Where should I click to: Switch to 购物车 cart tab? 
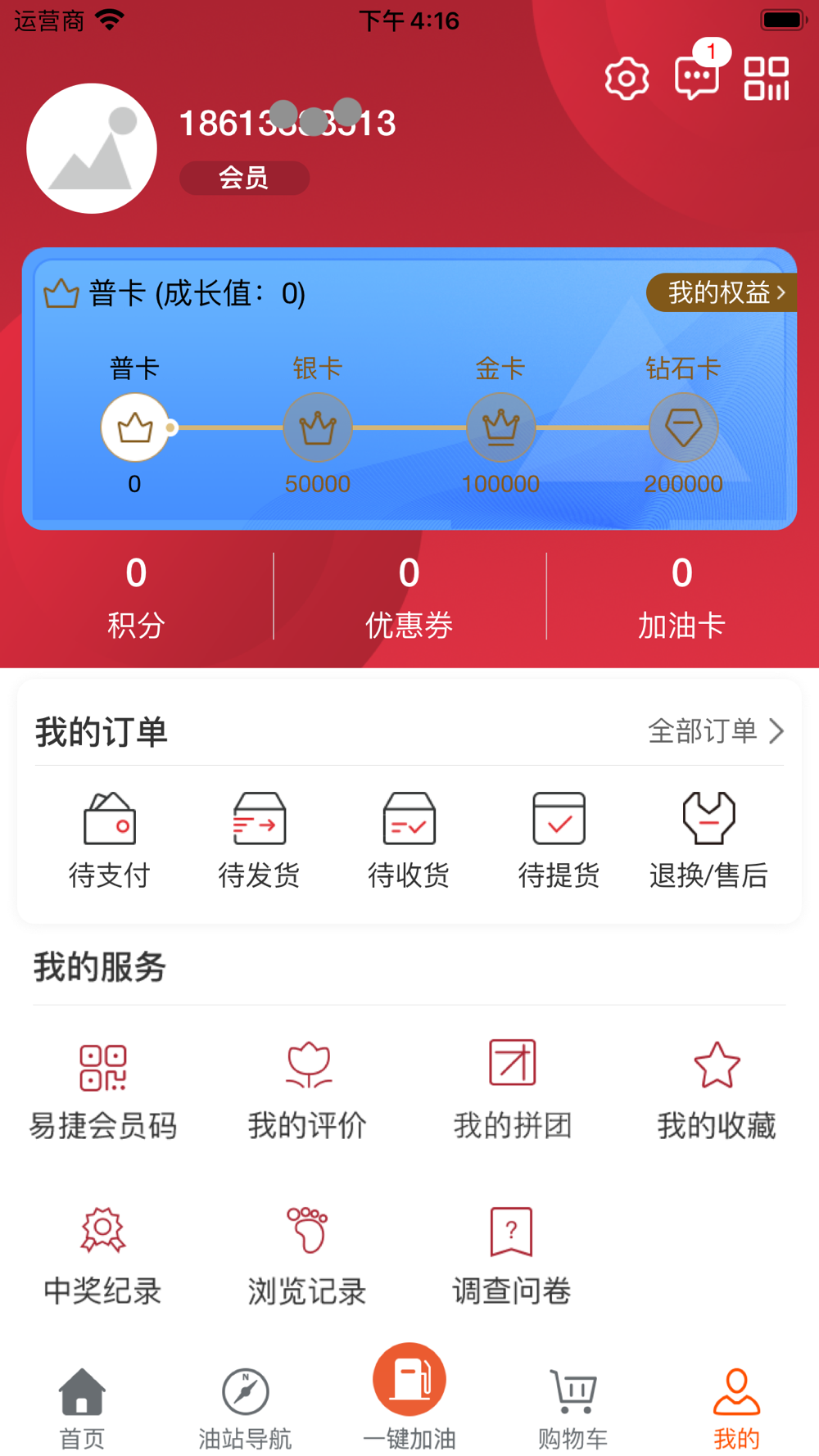572,1407
